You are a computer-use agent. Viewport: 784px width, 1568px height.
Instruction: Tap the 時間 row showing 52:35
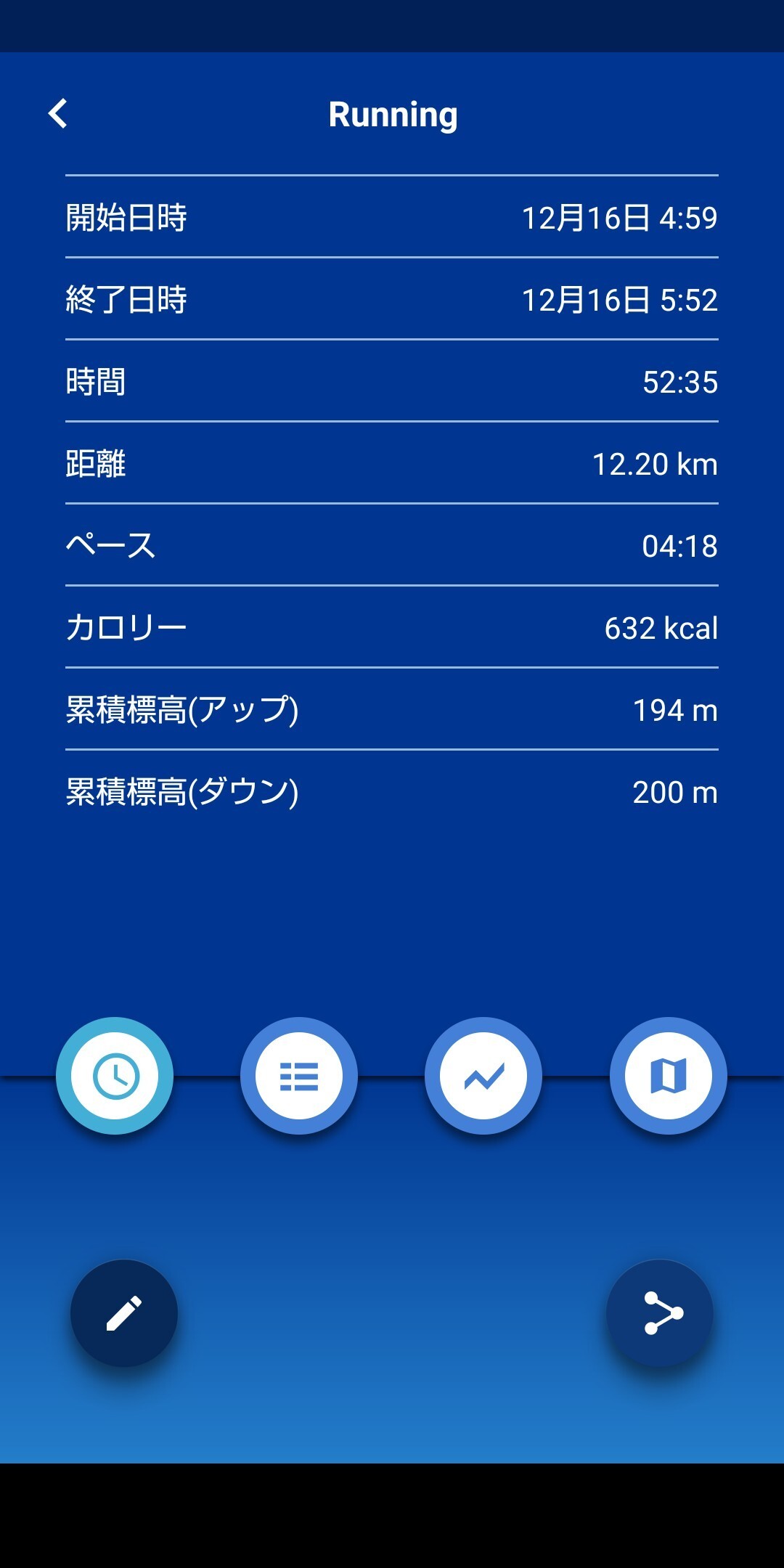click(392, 383)
